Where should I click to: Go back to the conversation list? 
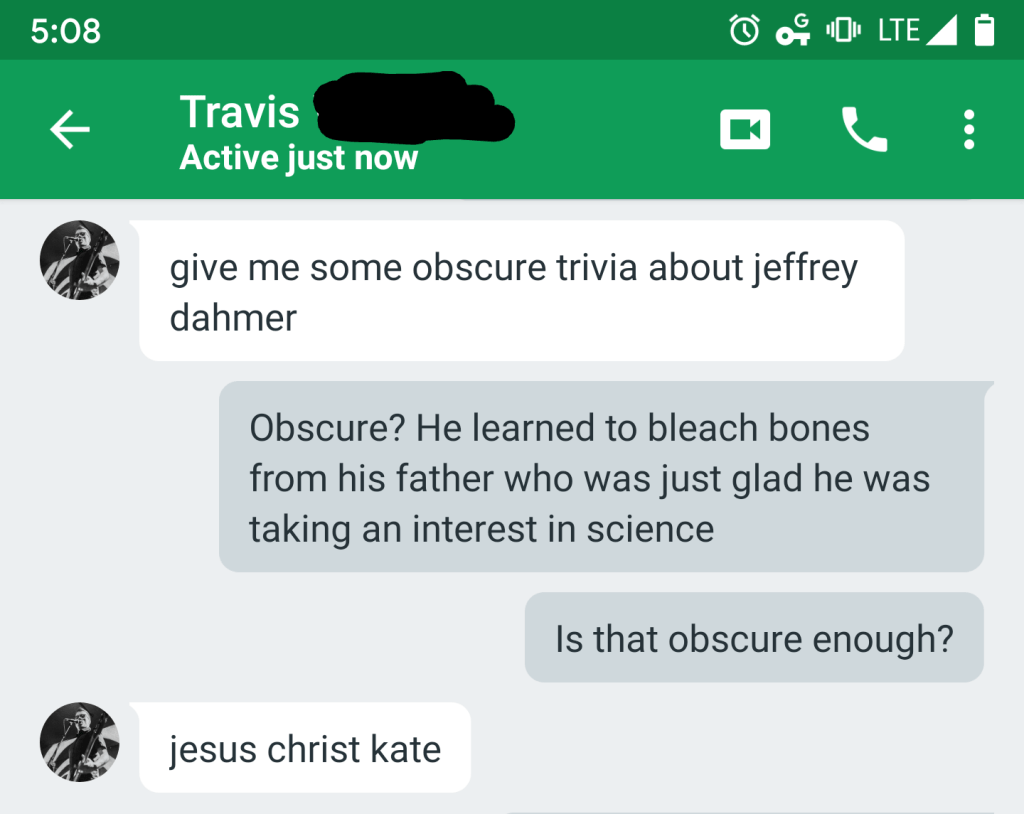[x=70, y=130]
